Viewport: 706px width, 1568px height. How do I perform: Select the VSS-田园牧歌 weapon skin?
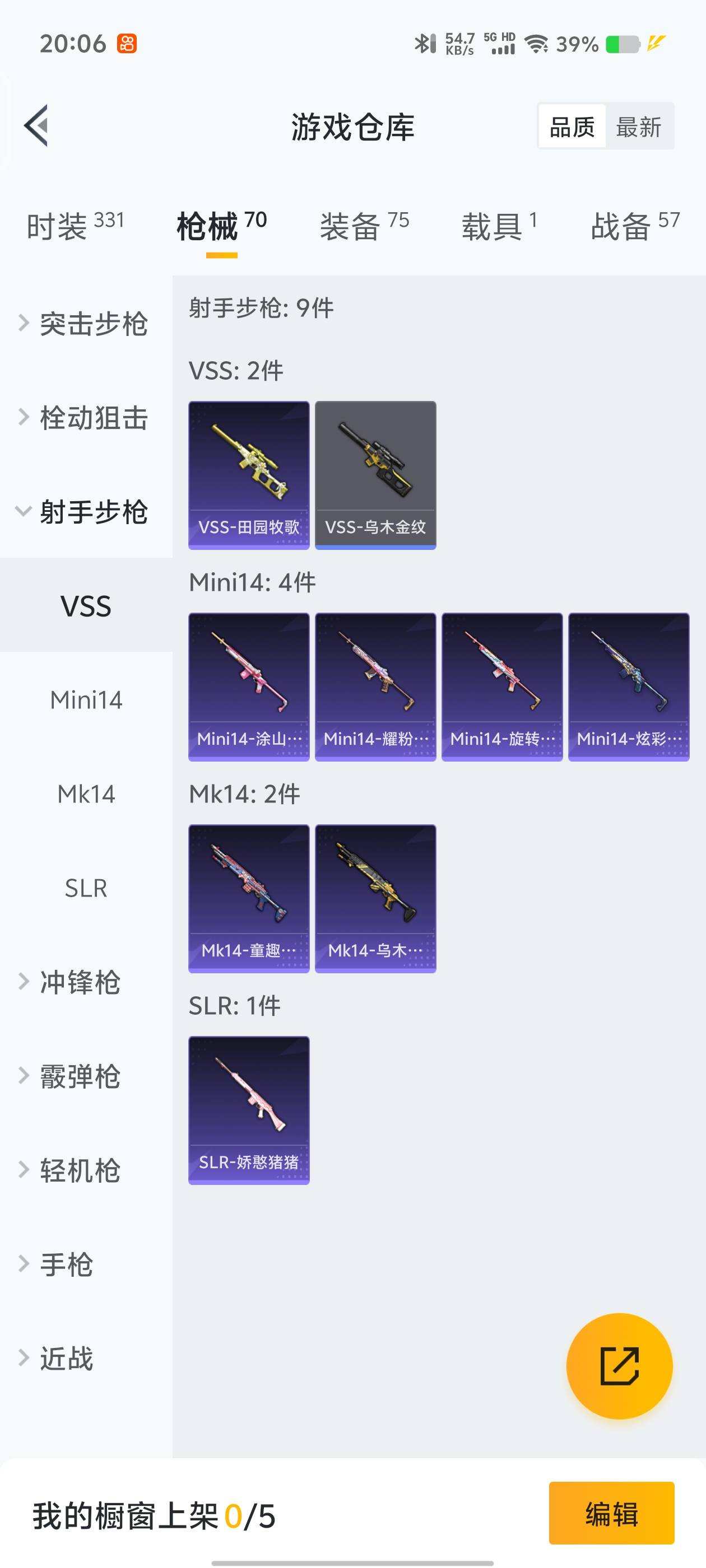249,475
